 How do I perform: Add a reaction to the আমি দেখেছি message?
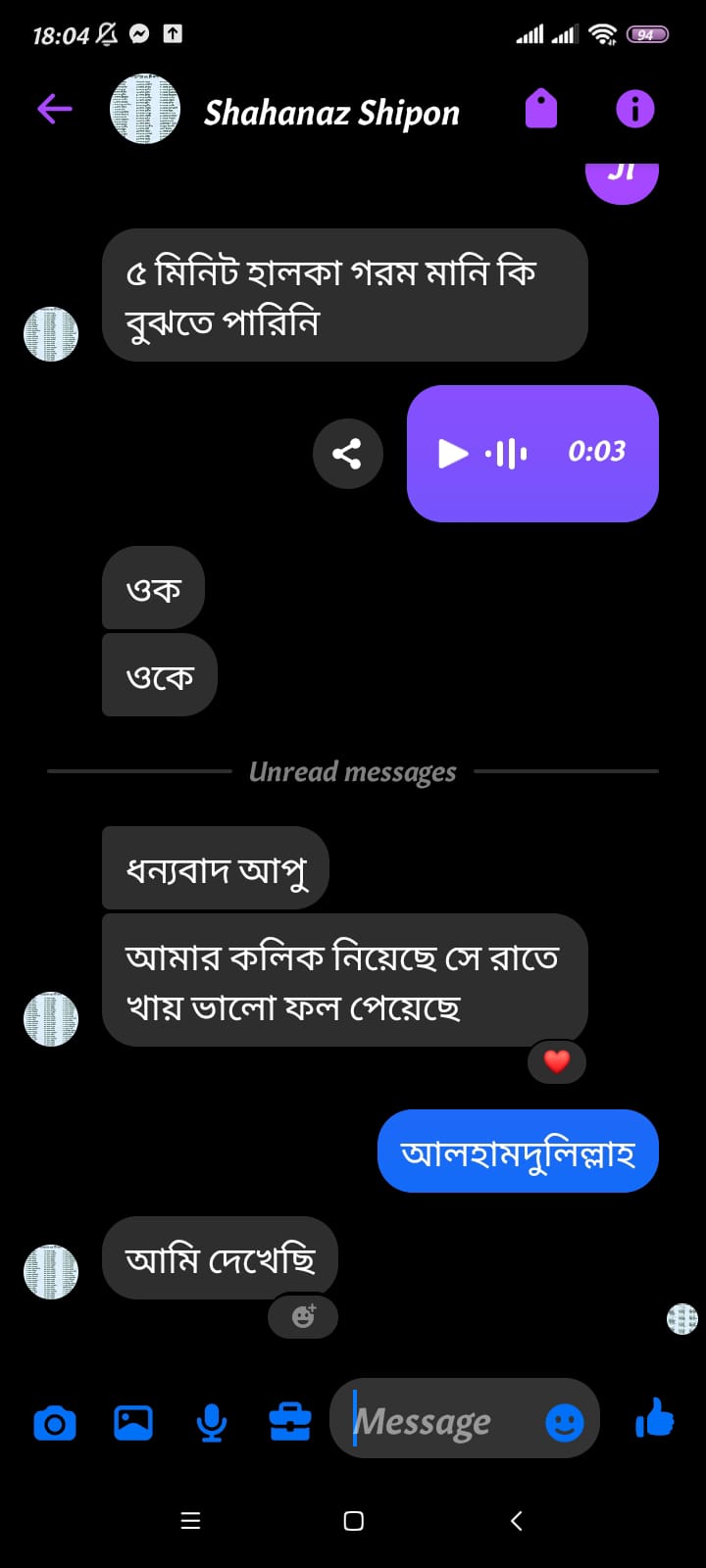click(303, 1316)
